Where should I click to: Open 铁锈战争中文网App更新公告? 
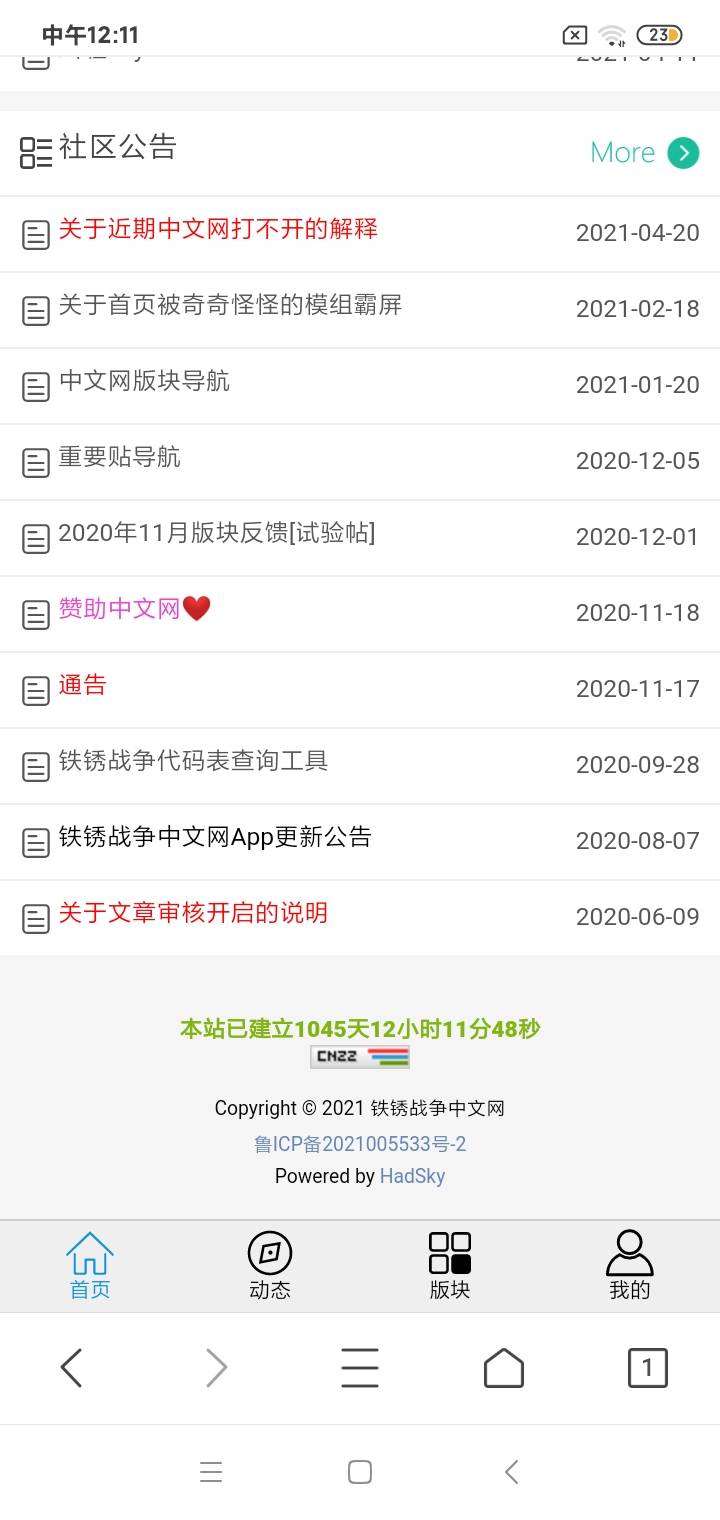(x=215, y=837)
